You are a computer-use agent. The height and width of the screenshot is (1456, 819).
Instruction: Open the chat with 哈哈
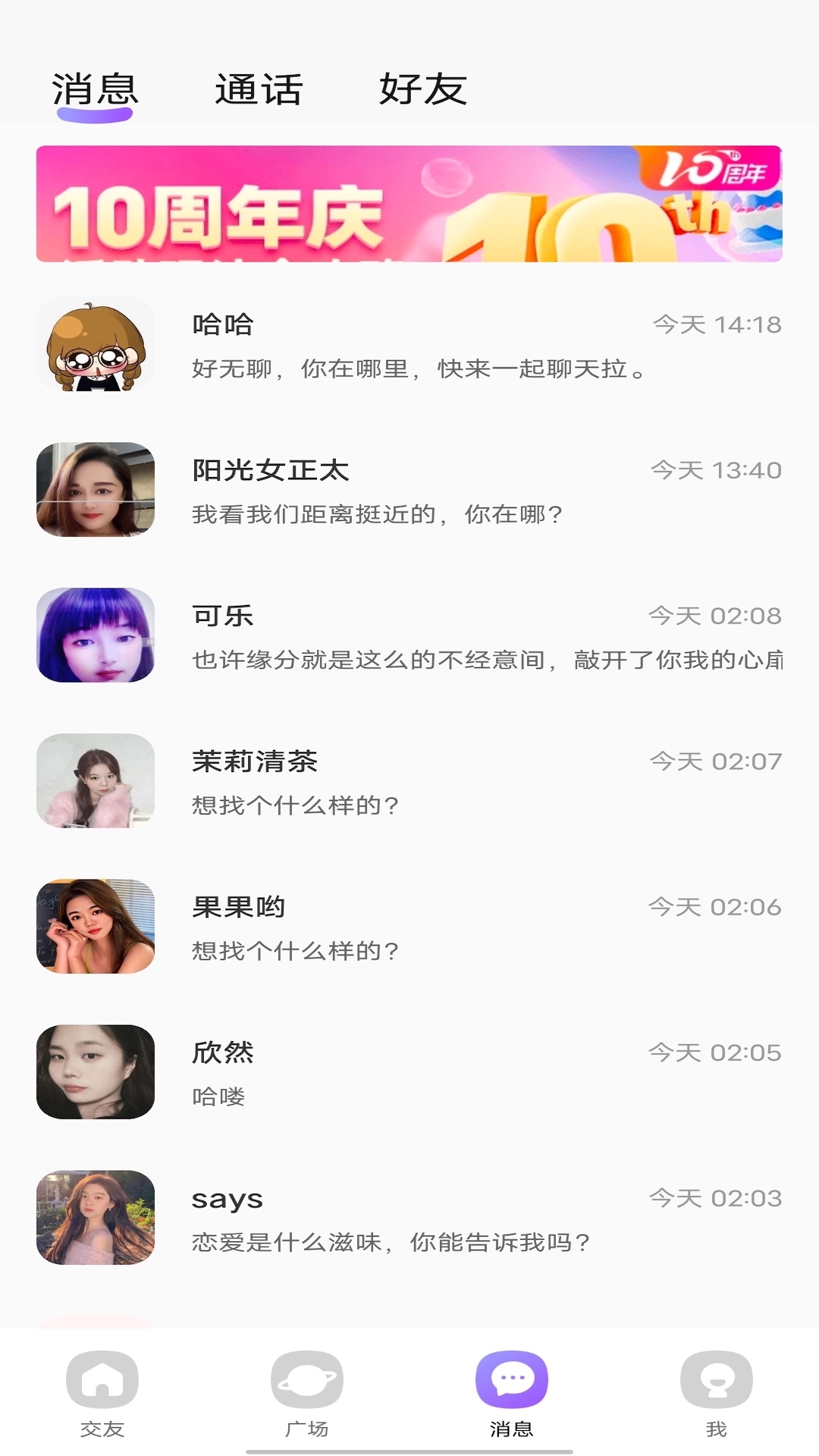[409, 344]
